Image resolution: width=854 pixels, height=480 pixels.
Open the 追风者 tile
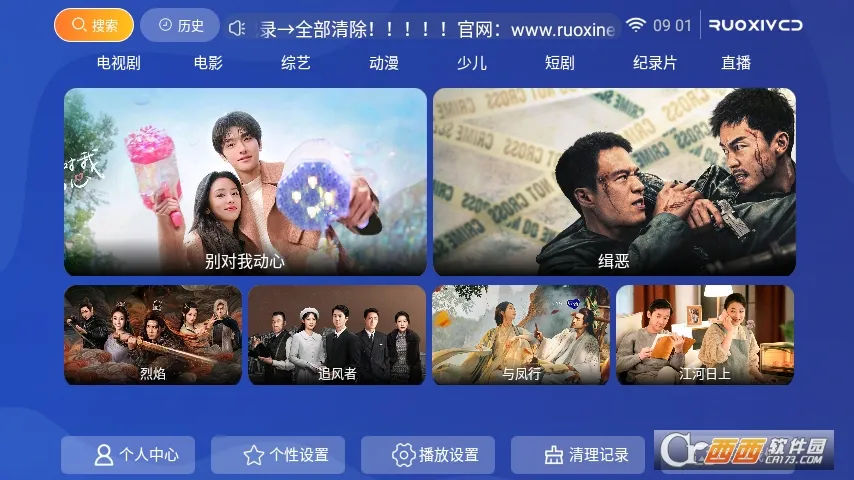(337, 335)
